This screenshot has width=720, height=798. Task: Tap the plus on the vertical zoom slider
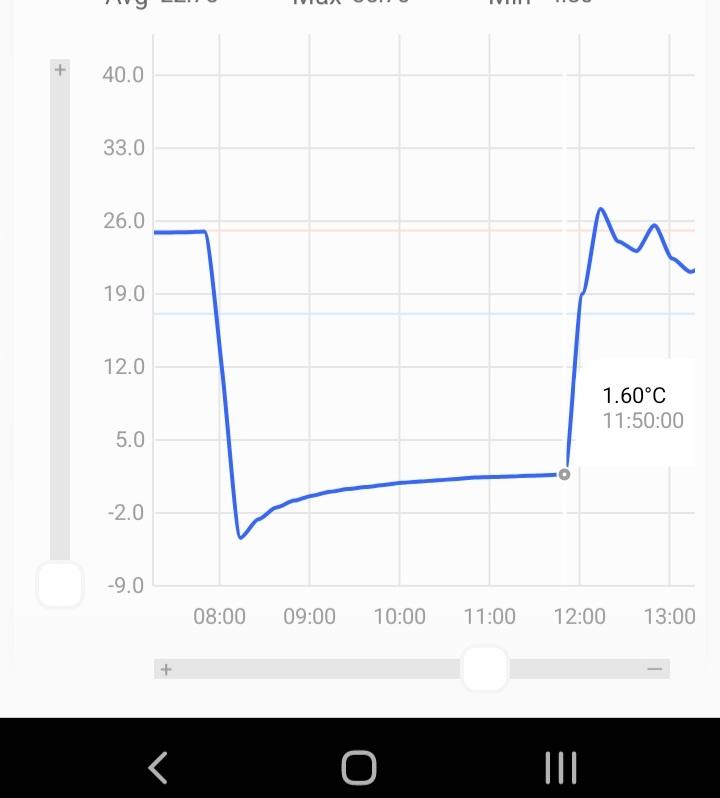(x=60, y=70)
